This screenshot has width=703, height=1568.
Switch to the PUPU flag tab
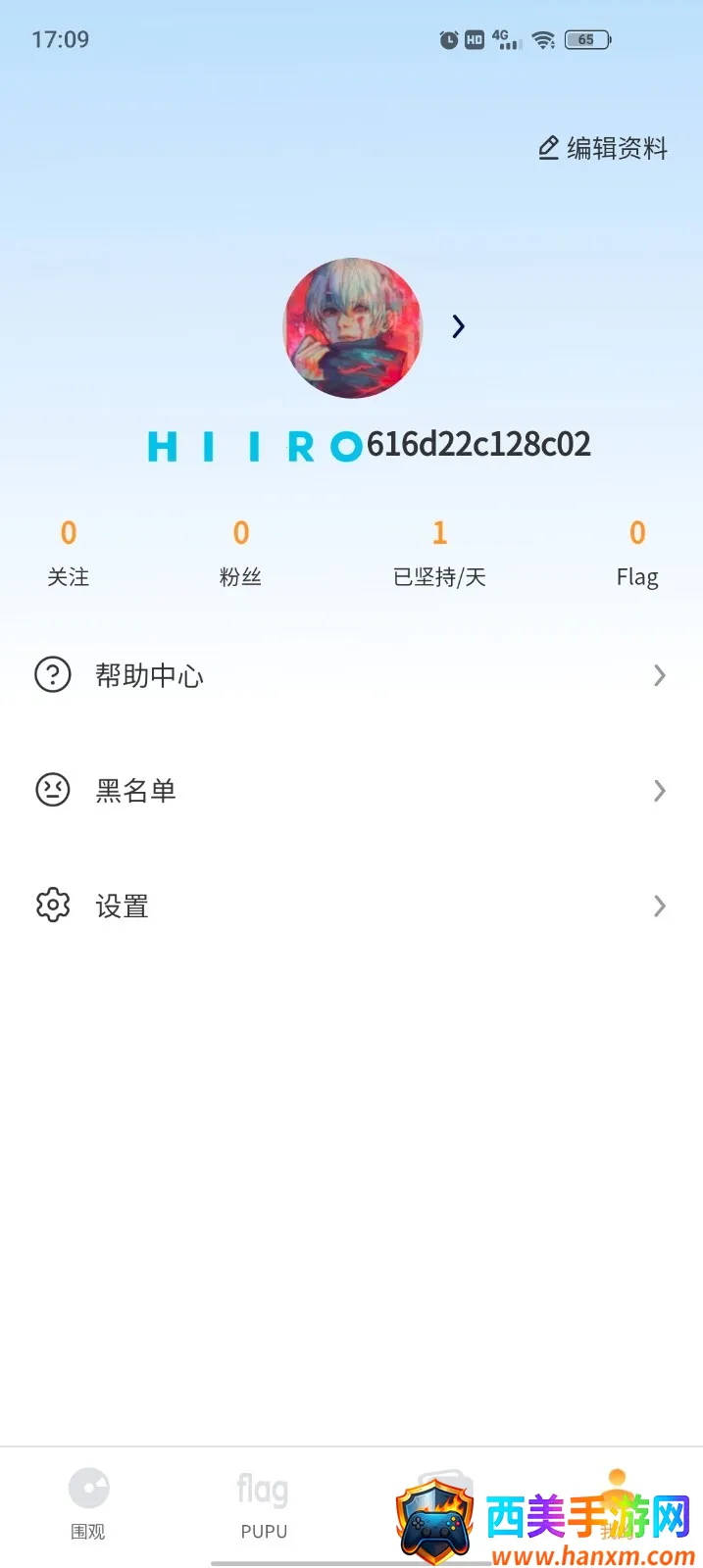pyautogui.click(x=264, y=1503)
